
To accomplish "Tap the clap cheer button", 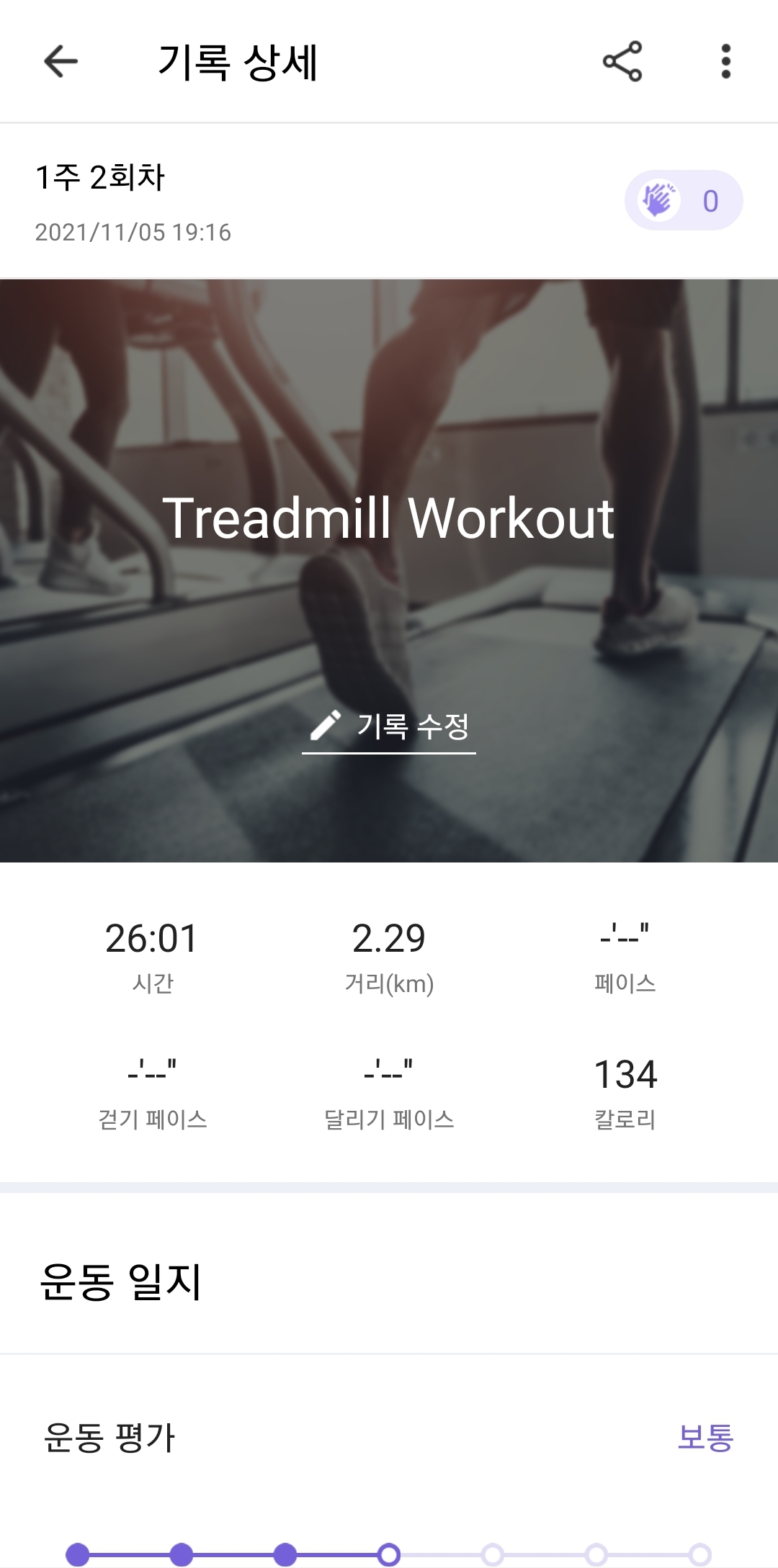I will click(683, 200).
